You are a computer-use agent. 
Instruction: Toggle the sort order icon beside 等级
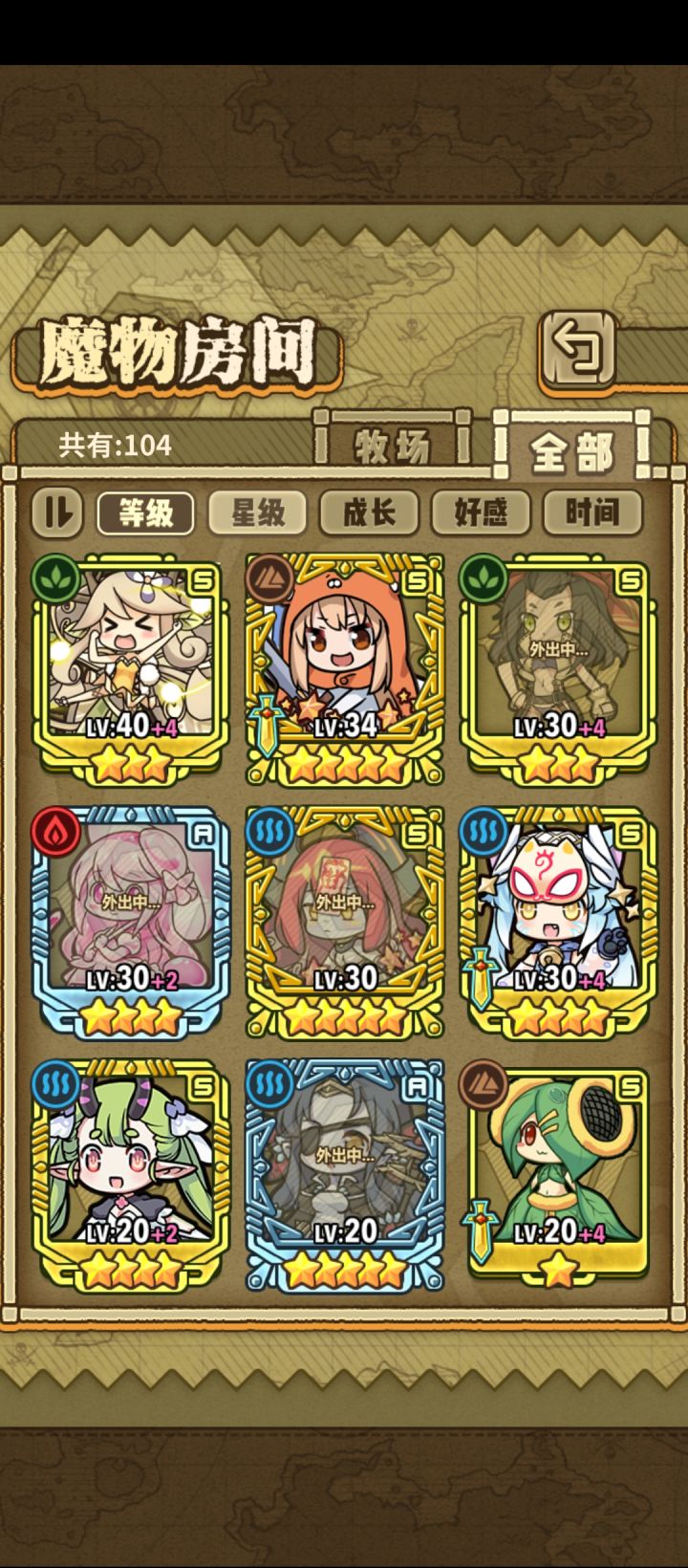coord(57,512)
